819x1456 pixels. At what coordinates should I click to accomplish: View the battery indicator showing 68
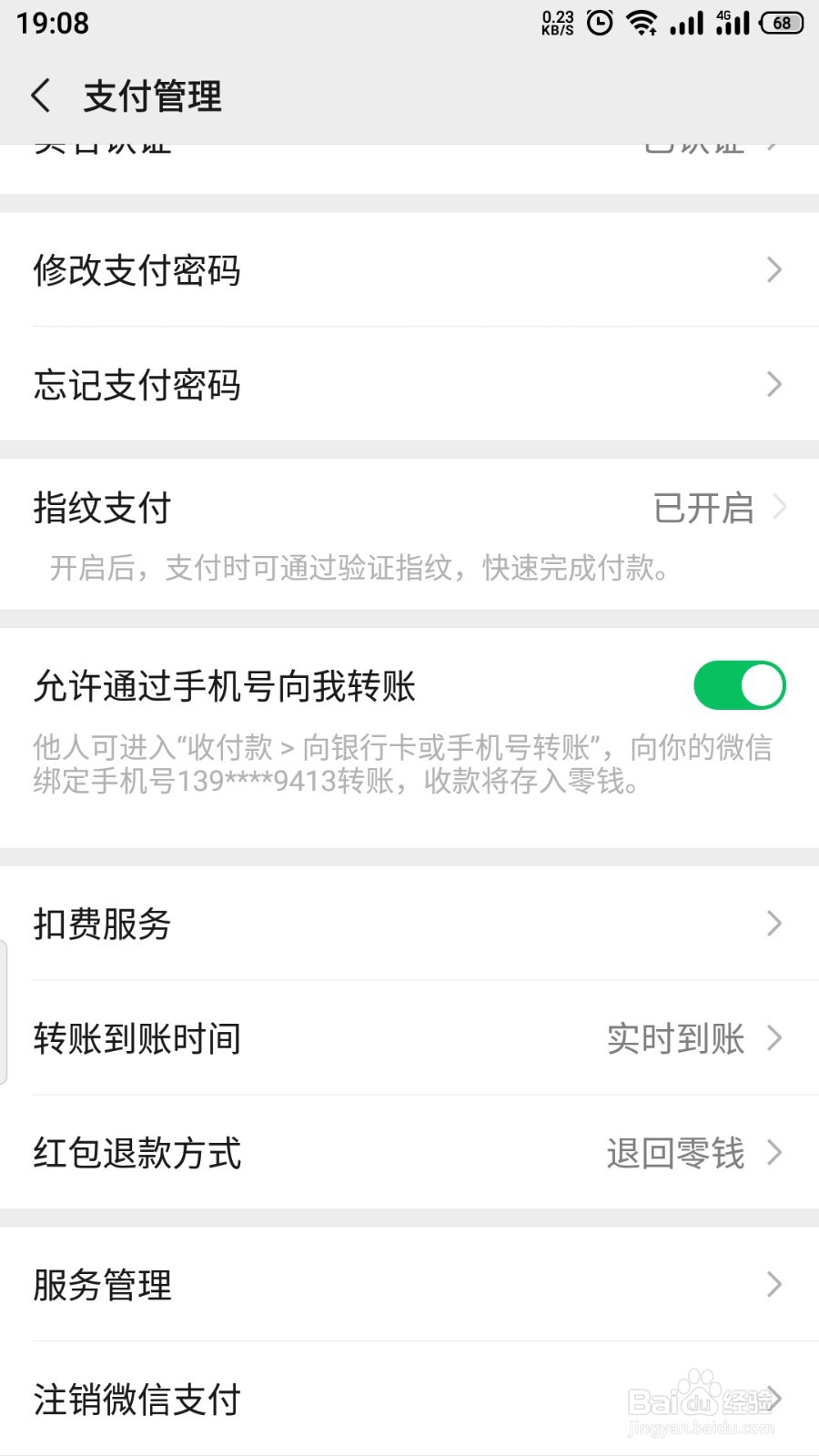coord(779,23)
